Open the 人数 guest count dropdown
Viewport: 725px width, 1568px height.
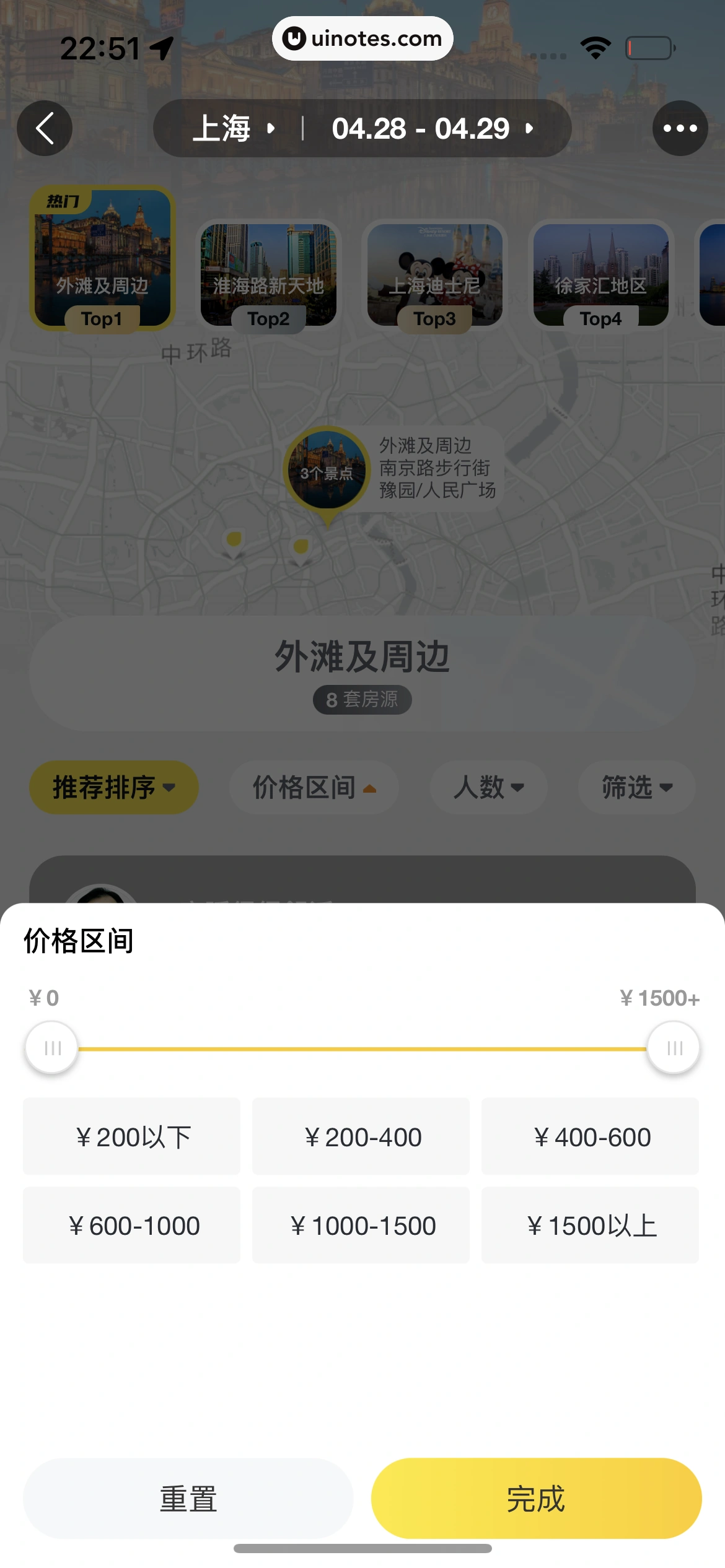click(x=488, y=787)
